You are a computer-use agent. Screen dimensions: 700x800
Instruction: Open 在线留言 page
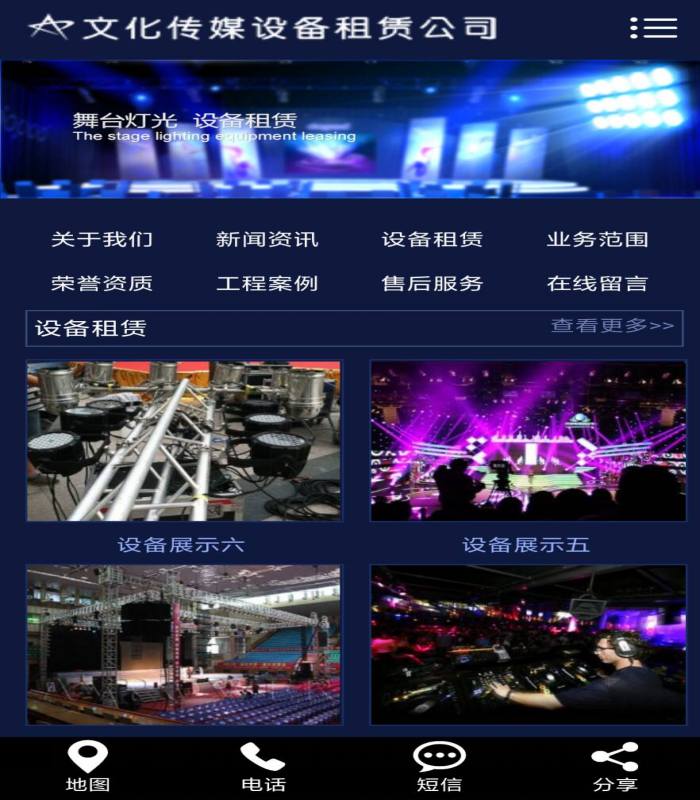coord(597,284)
